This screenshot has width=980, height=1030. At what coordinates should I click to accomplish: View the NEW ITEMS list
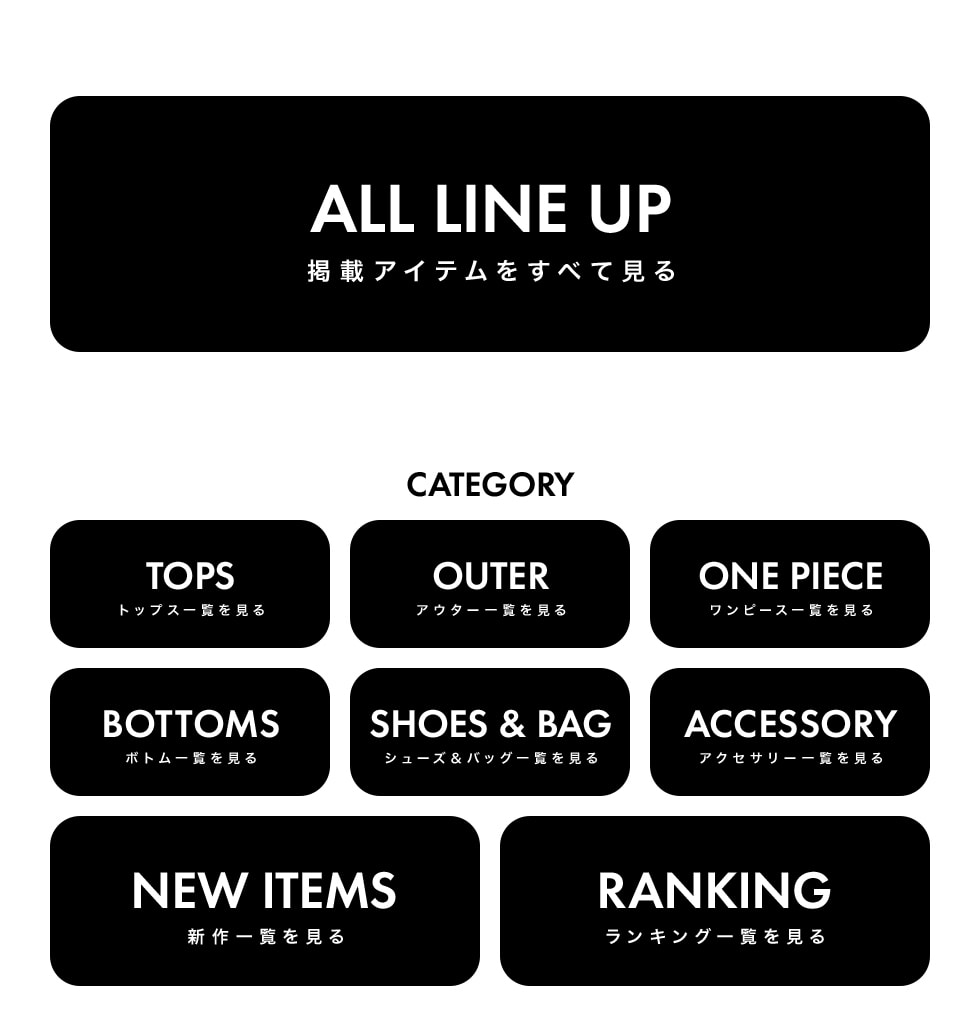(265, 901)
